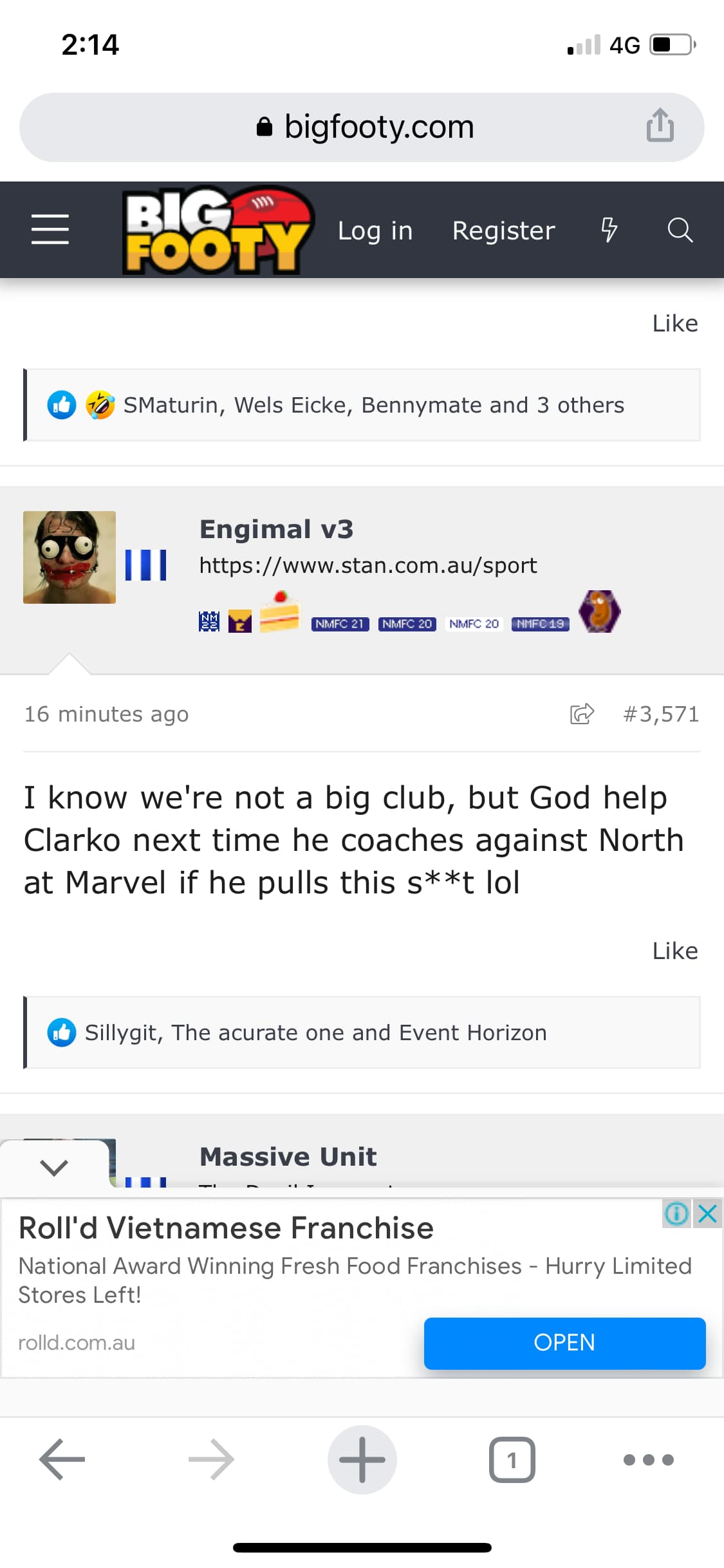Image resolution: width=724 pixels, height=1568 pixels.
Task: Tap the bigfooty.com address bar
Action: 362,127
